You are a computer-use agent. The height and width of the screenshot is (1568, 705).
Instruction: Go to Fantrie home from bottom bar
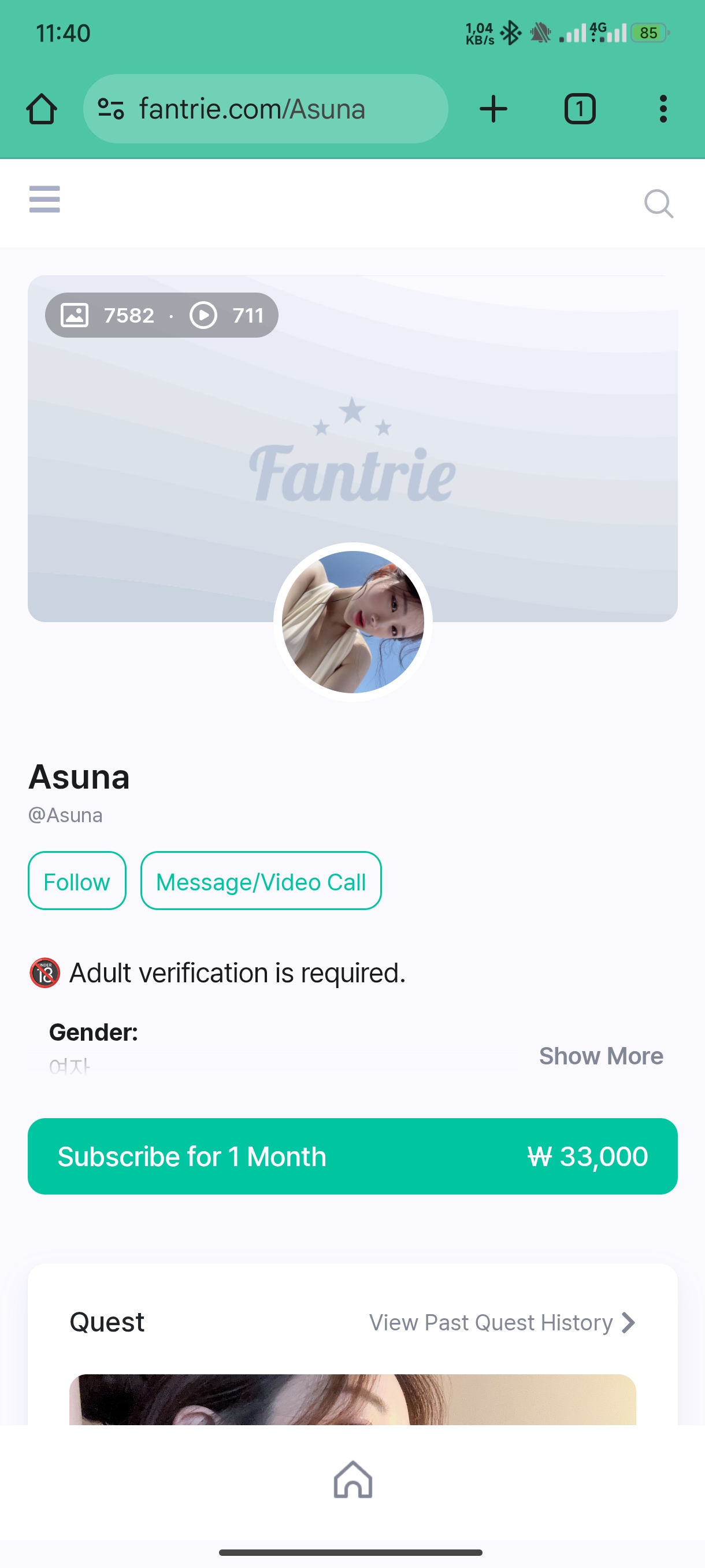pos(353,1479)
